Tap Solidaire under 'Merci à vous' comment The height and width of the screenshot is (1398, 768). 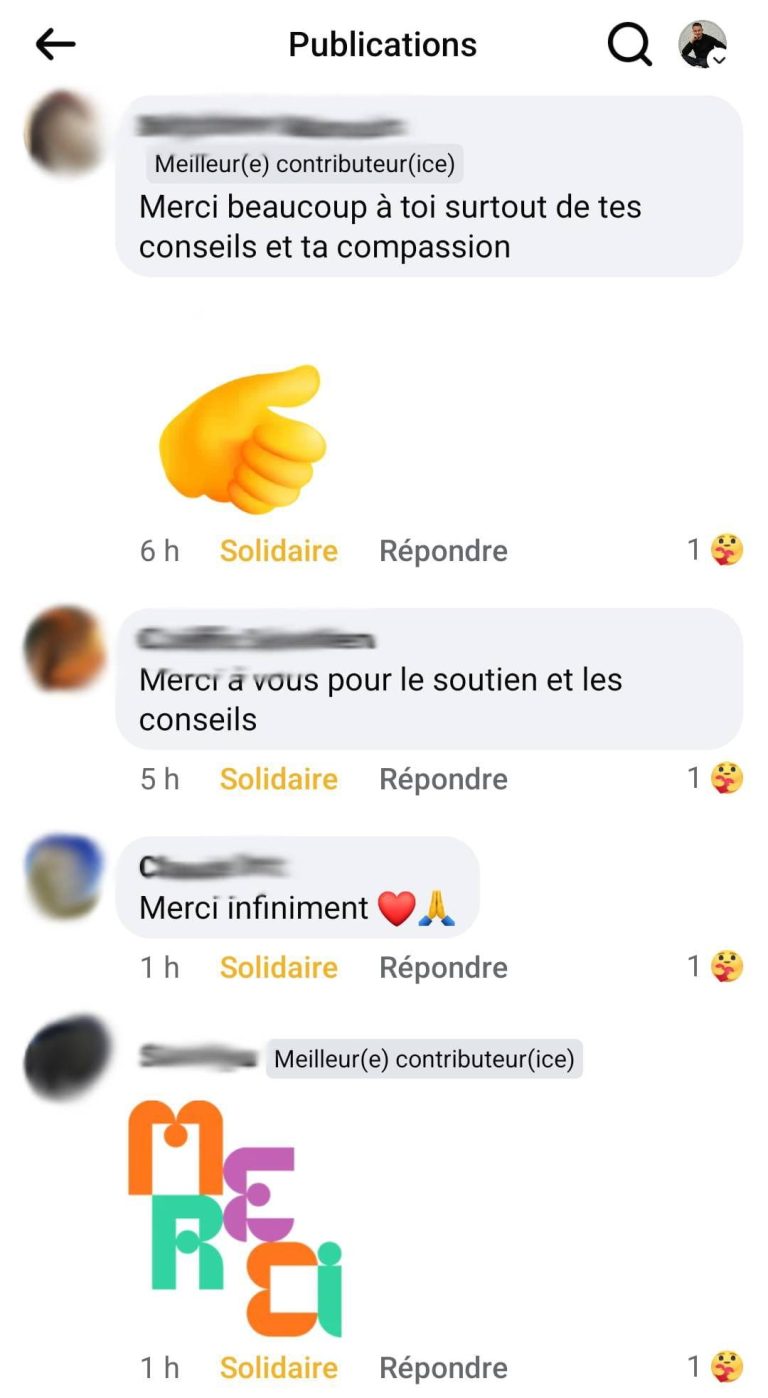[x=278, y=779]
